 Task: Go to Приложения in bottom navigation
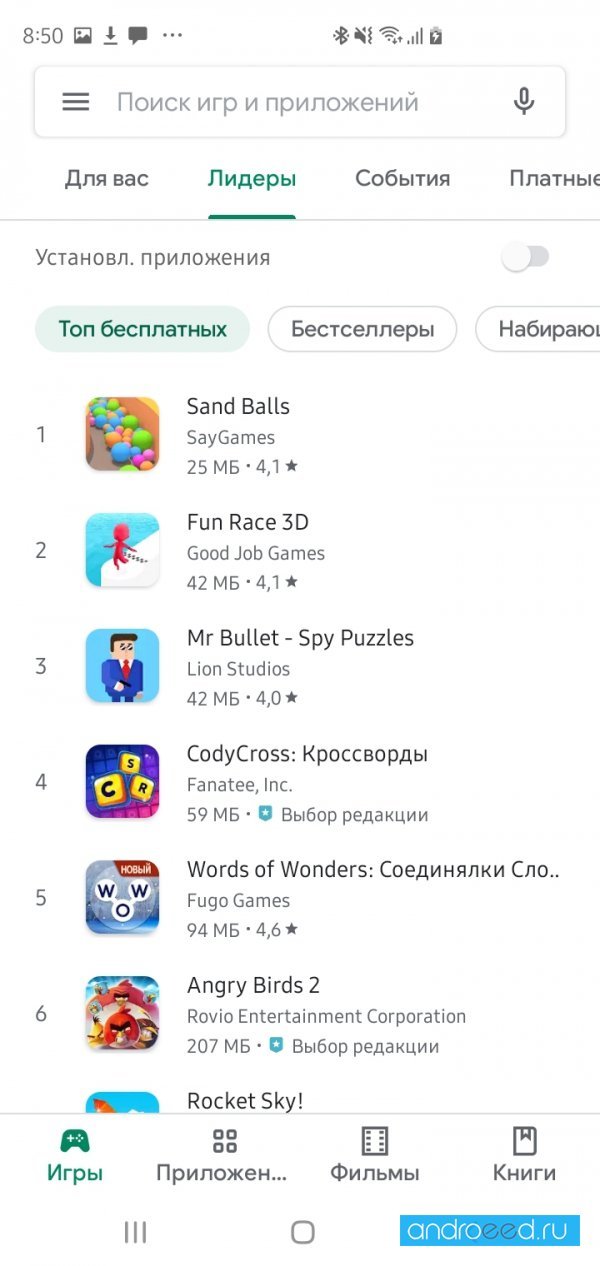click(225, 1156)
